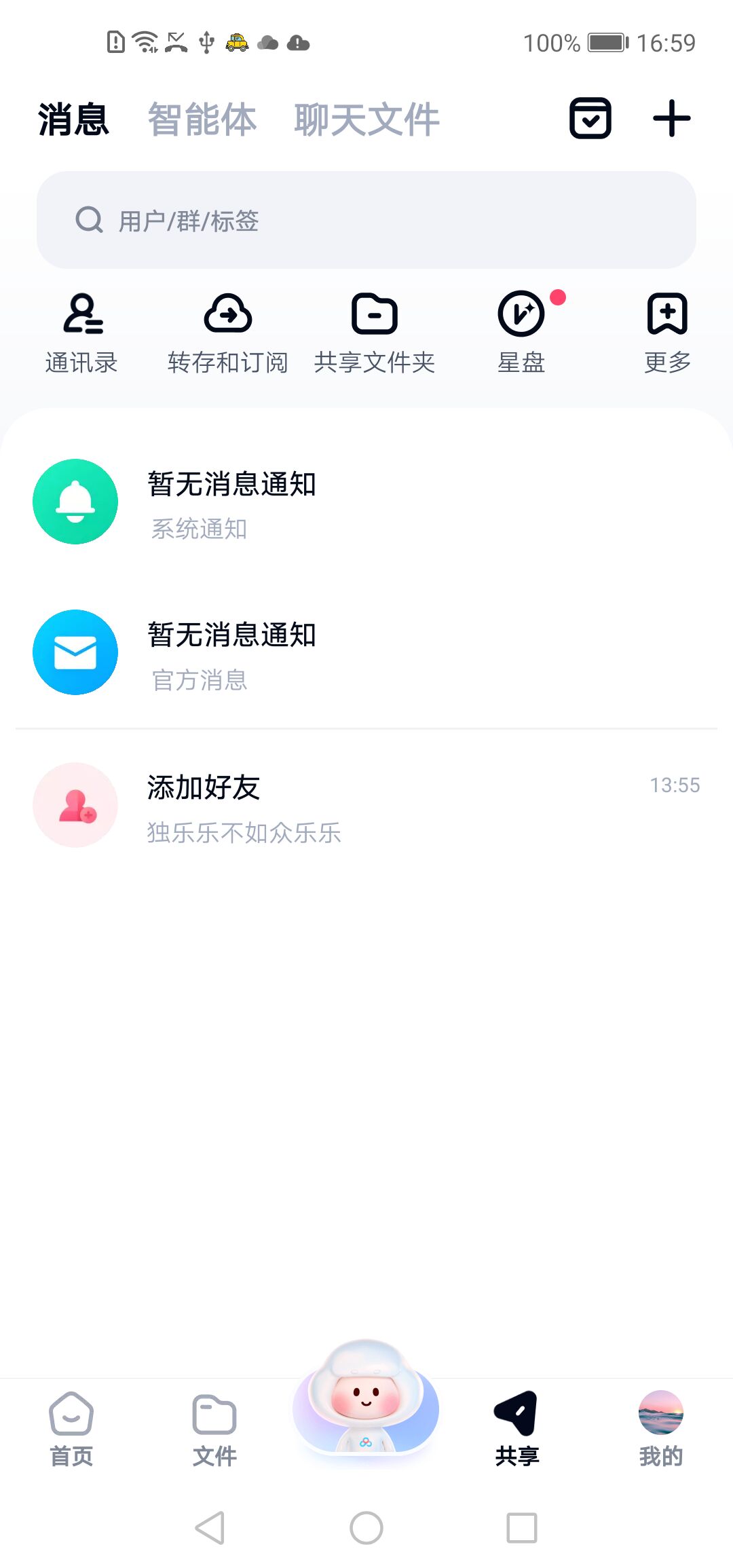Tap the plus icon to add

[x=671, y=119]
